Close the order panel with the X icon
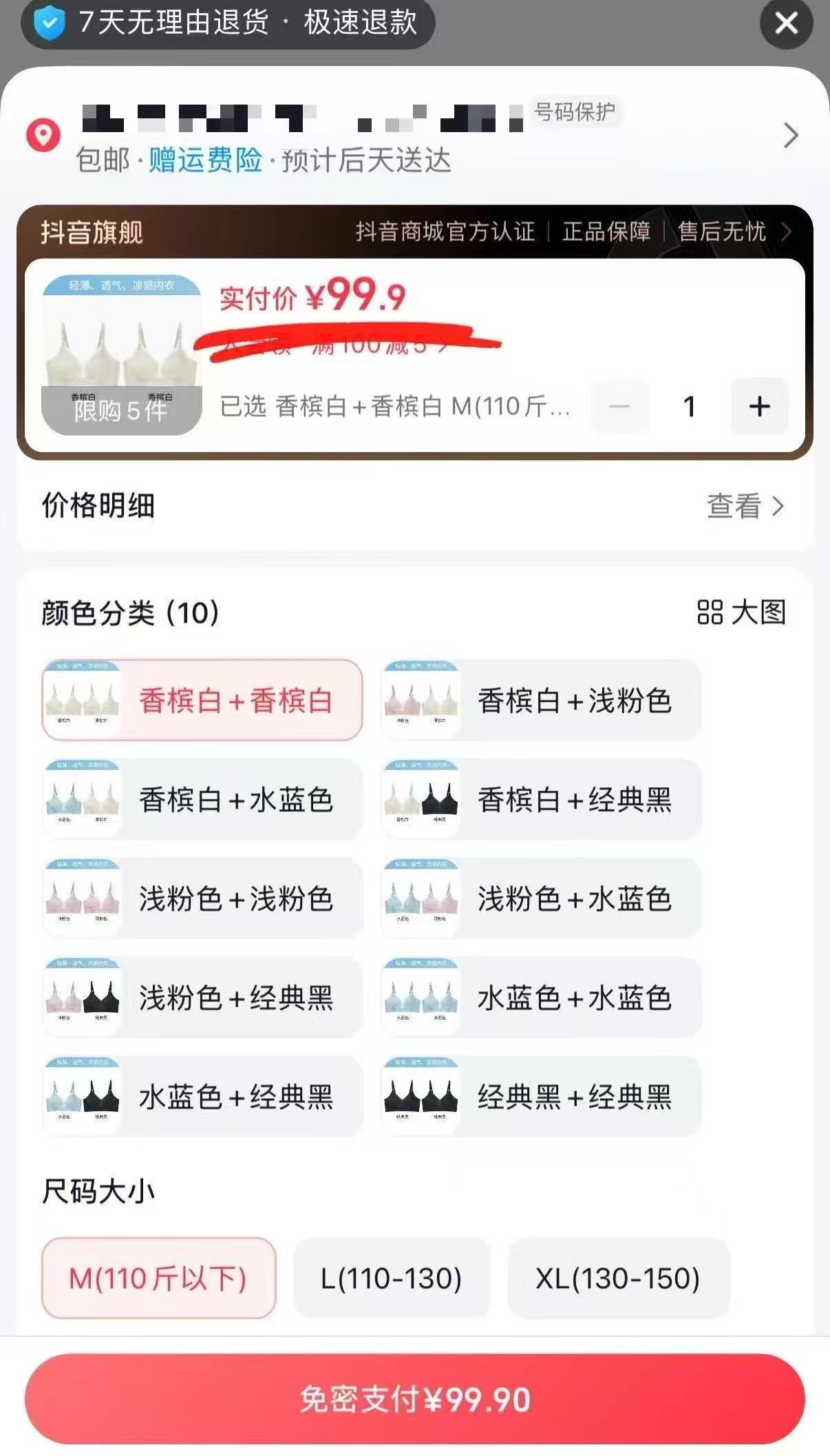Viewport: 830px width, 1456px height. pyautogui.click(x=785, y=23)
